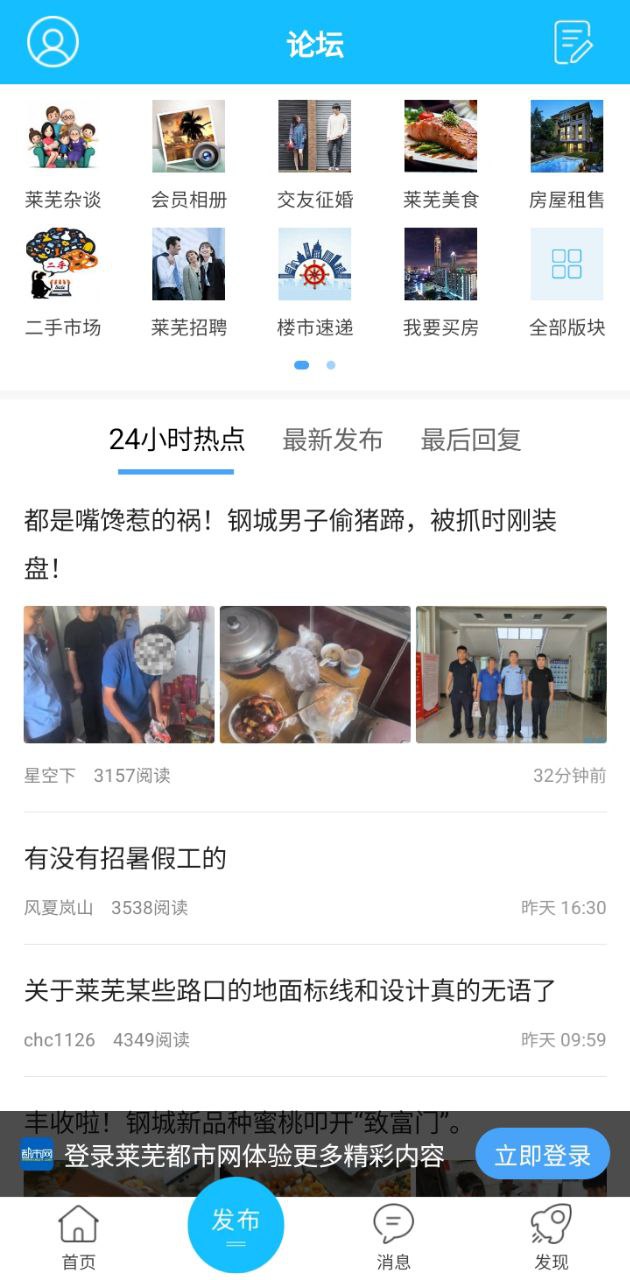Open 楼市速递 section

click(x=315, y=282)
